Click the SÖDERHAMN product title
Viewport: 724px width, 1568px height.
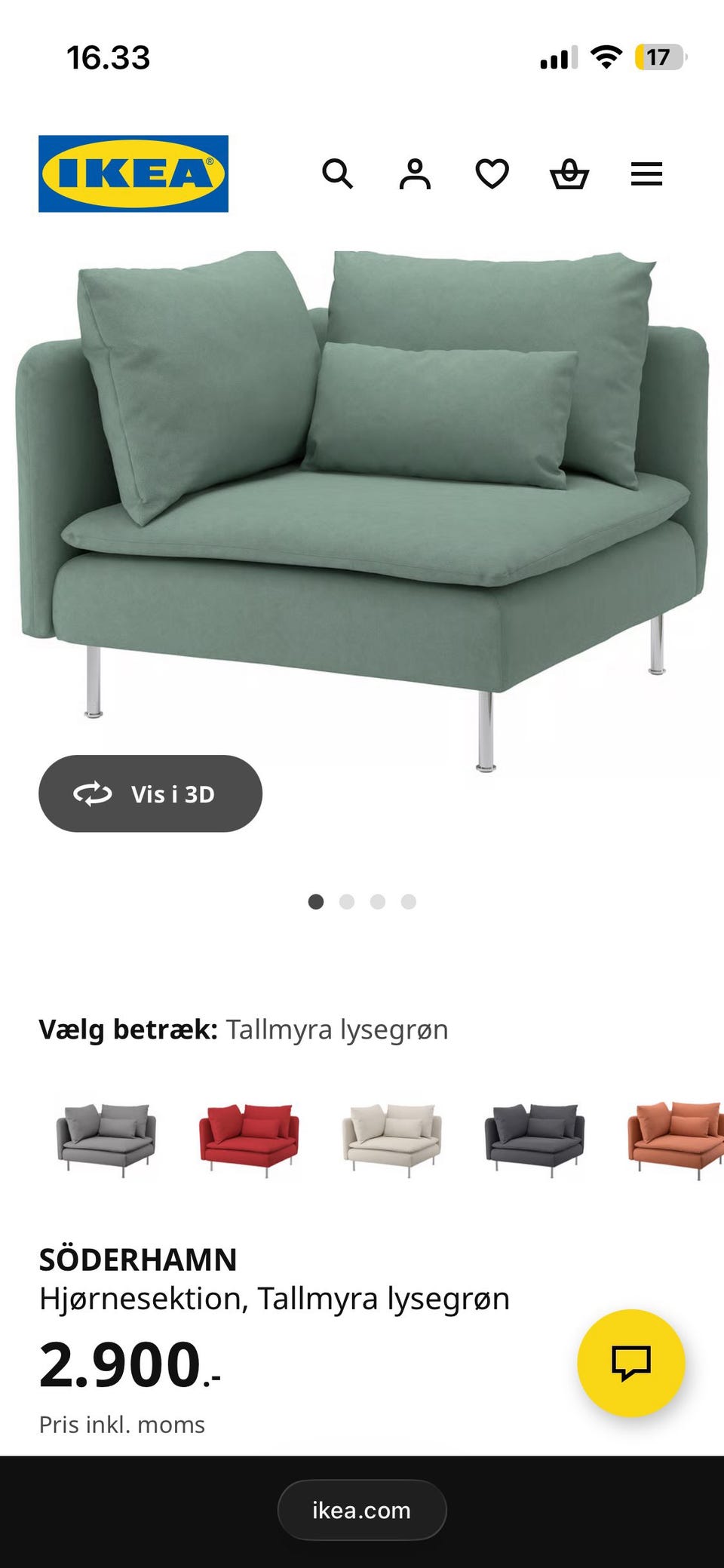[139, 1259]
